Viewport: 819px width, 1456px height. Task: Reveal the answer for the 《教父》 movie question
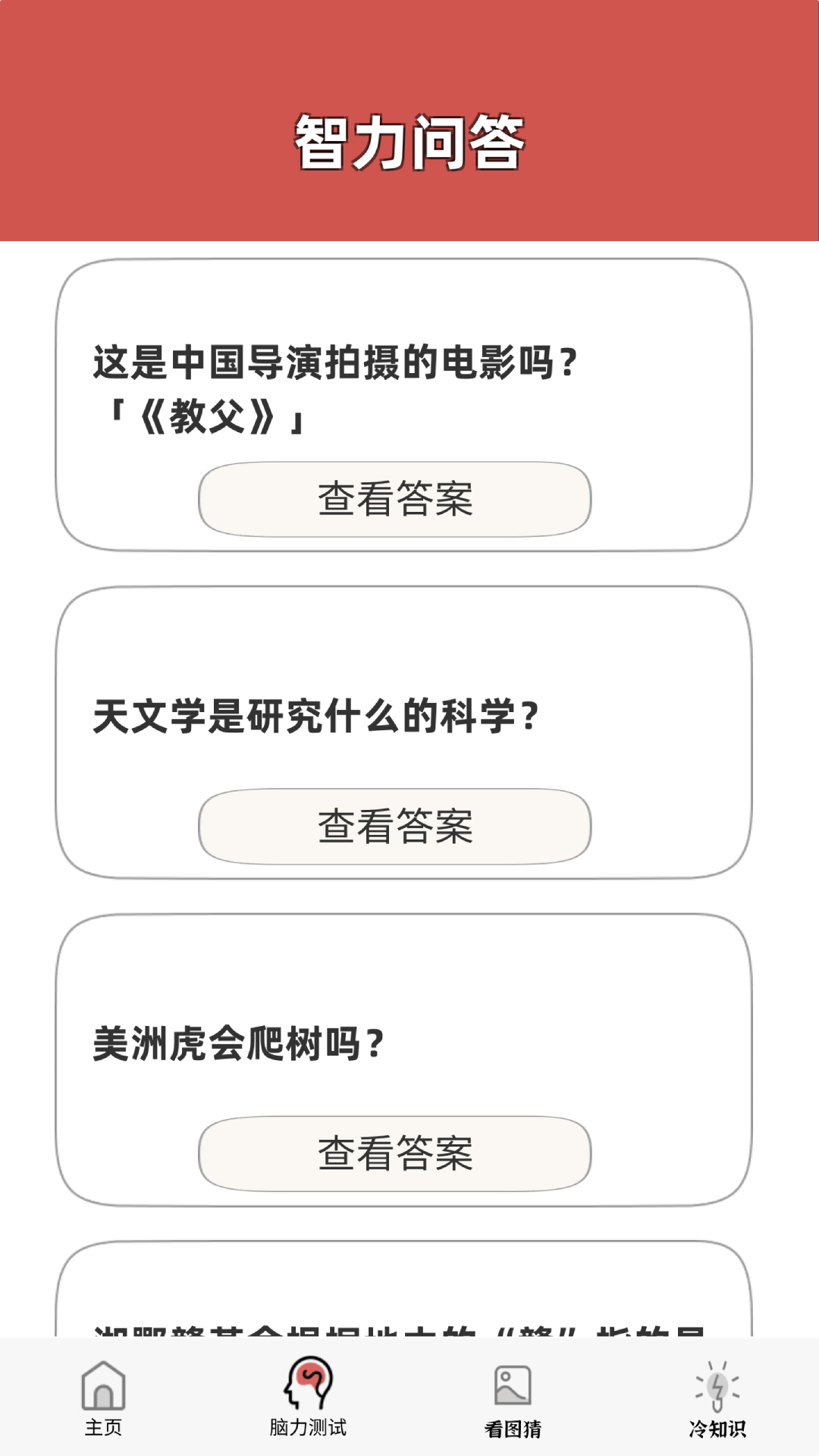tap(394, 499)
